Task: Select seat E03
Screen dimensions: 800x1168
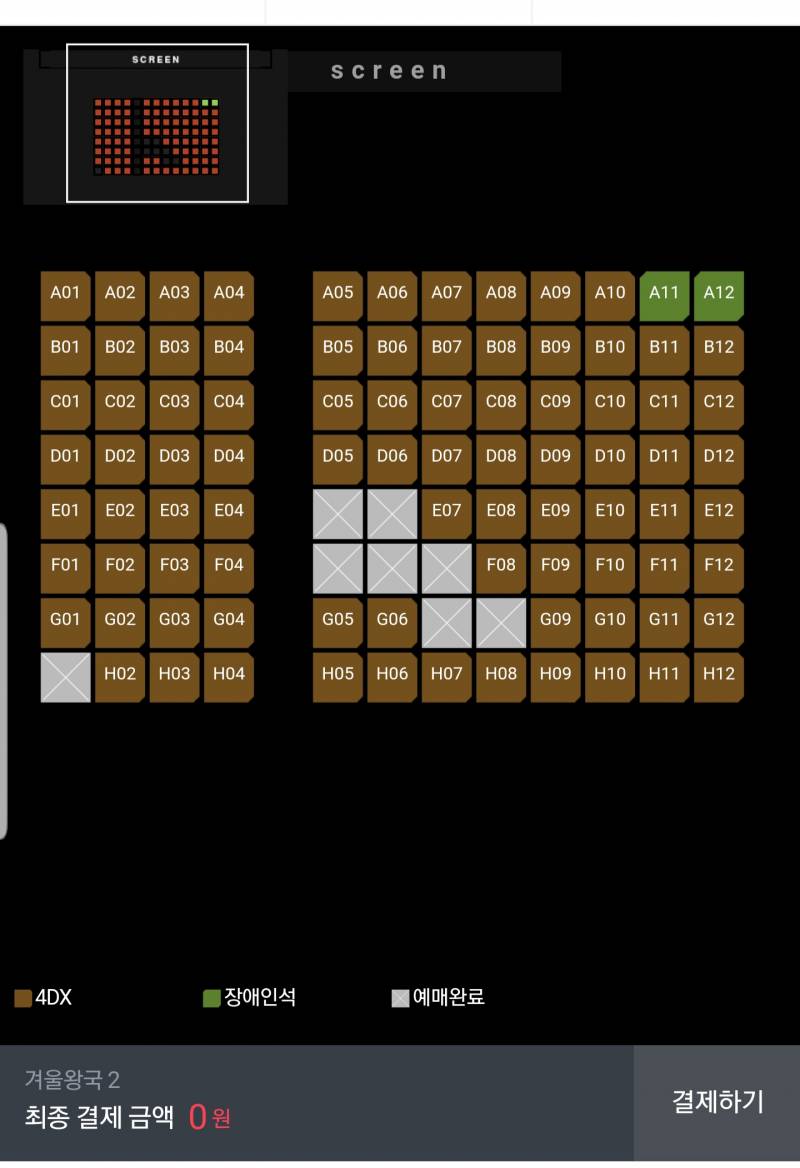Action: point(174,511)
